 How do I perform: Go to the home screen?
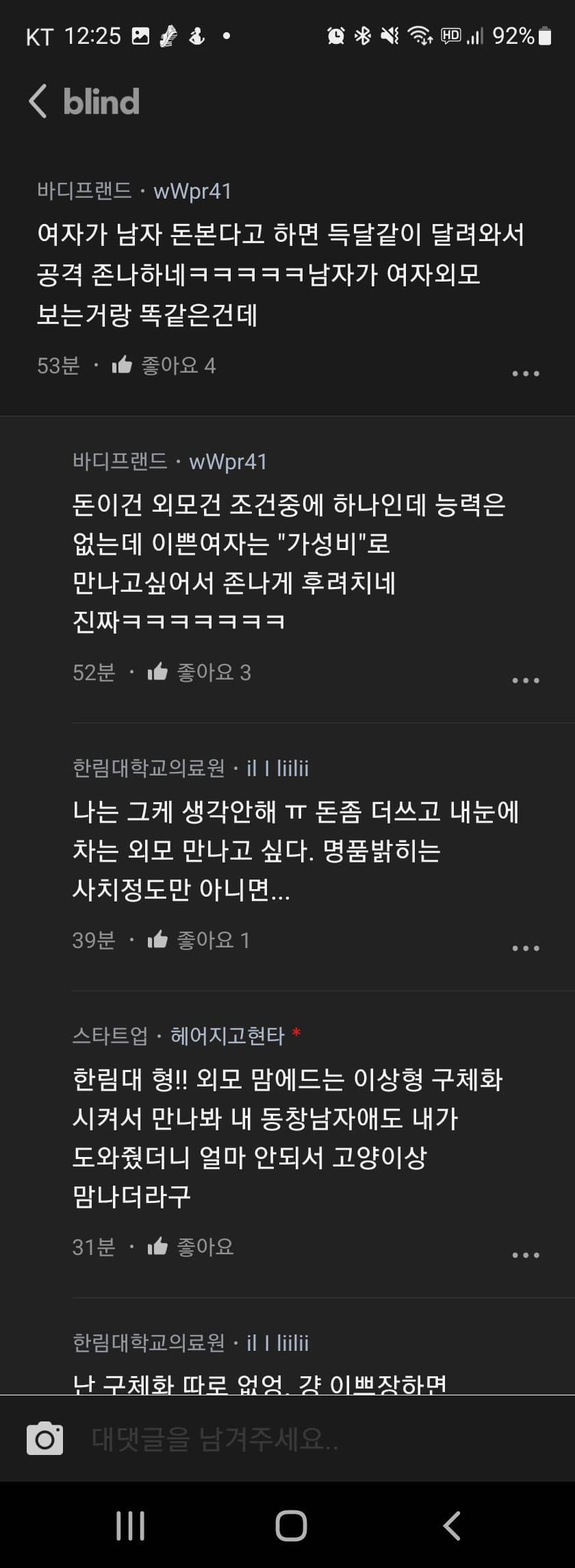(291, 1526)
